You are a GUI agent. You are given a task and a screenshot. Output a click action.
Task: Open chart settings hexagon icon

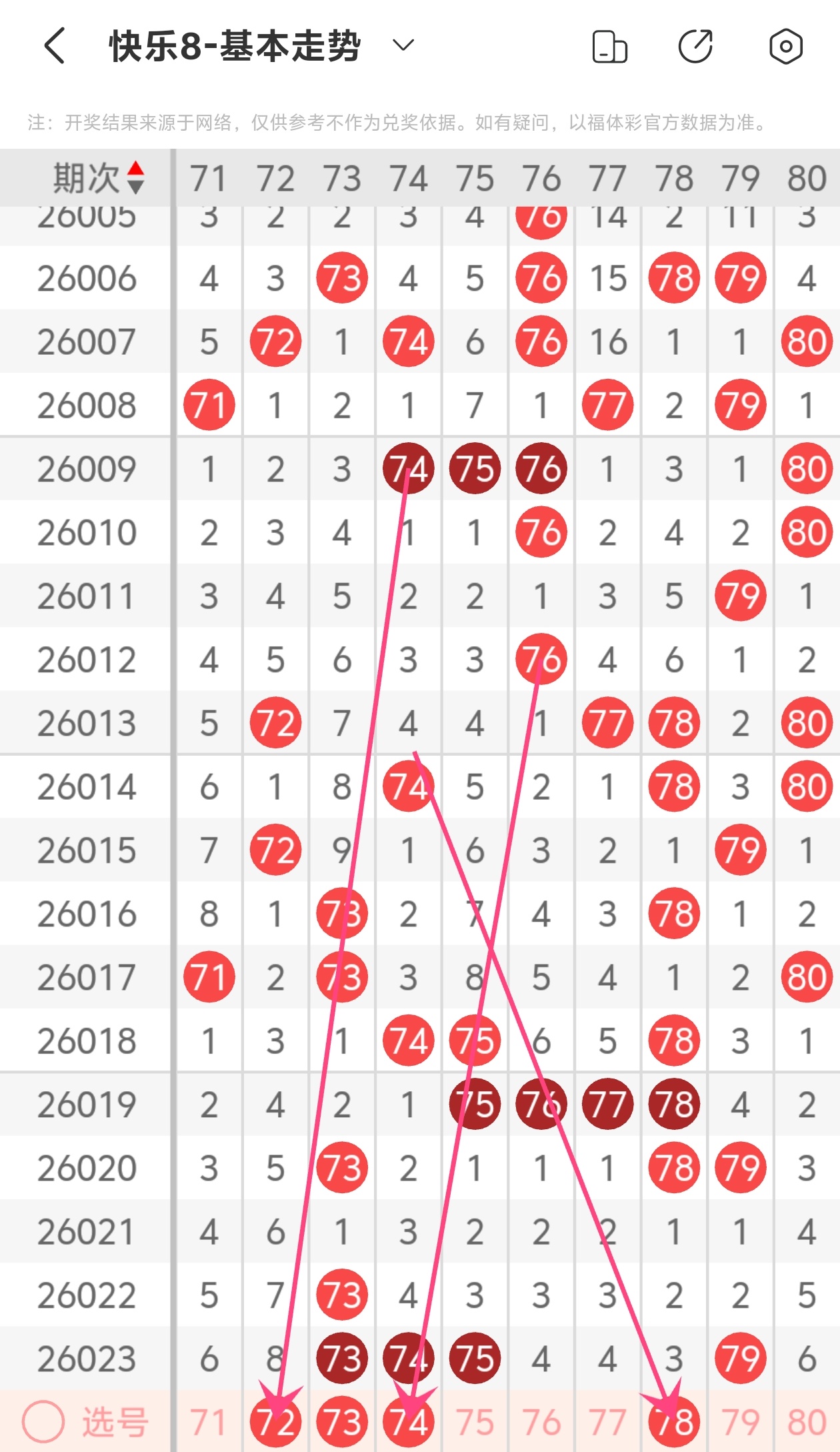(x=785, y=47)
